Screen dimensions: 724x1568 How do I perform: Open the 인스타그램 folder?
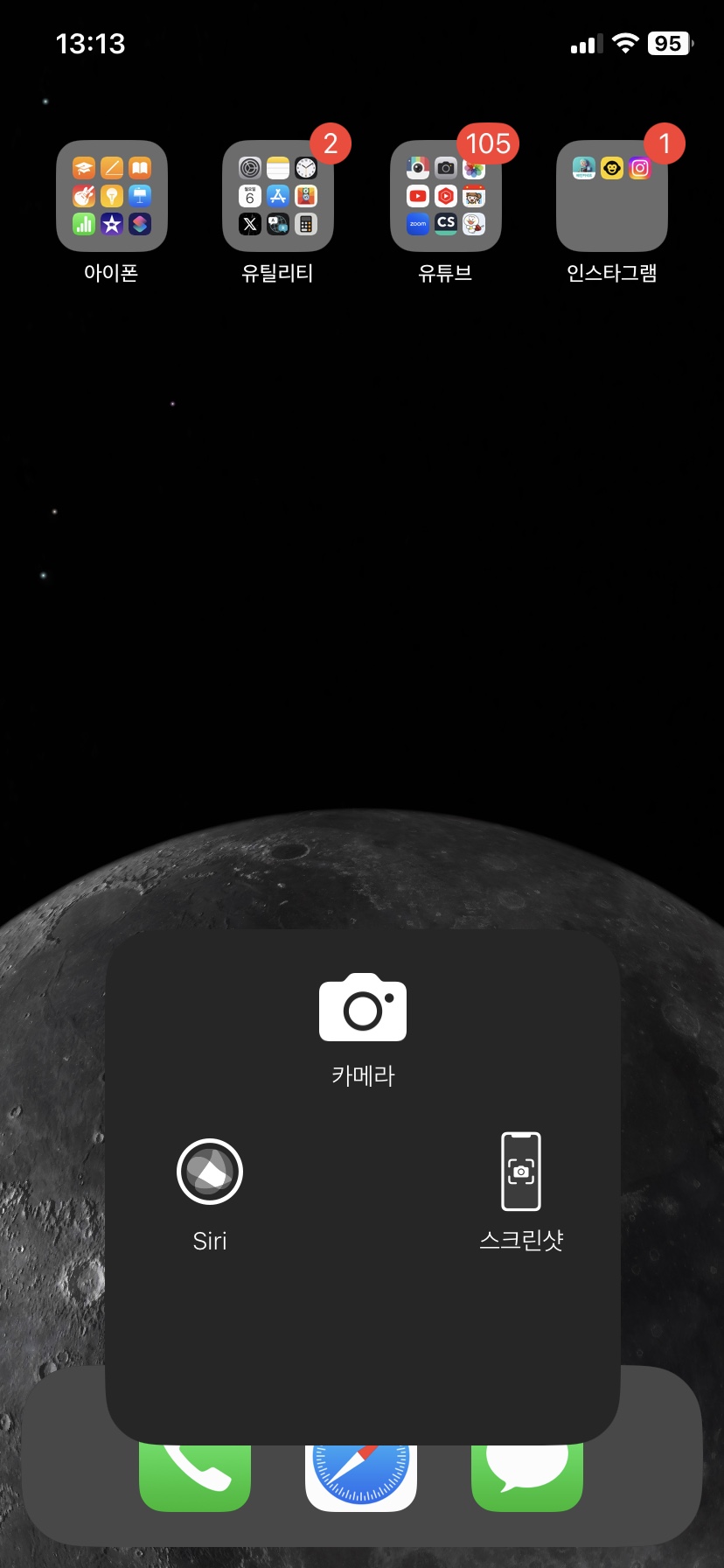coord(612,197)
